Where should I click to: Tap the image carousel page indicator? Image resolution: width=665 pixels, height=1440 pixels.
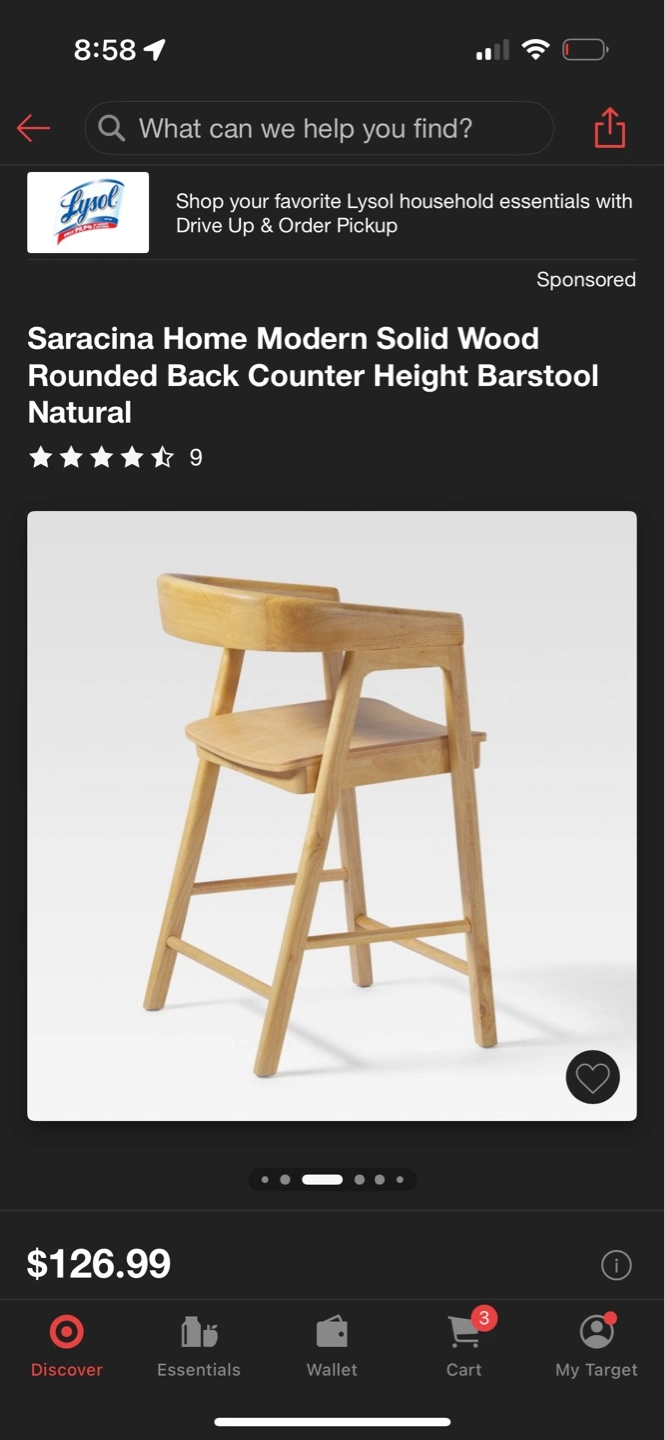(x=332, y=1180)
